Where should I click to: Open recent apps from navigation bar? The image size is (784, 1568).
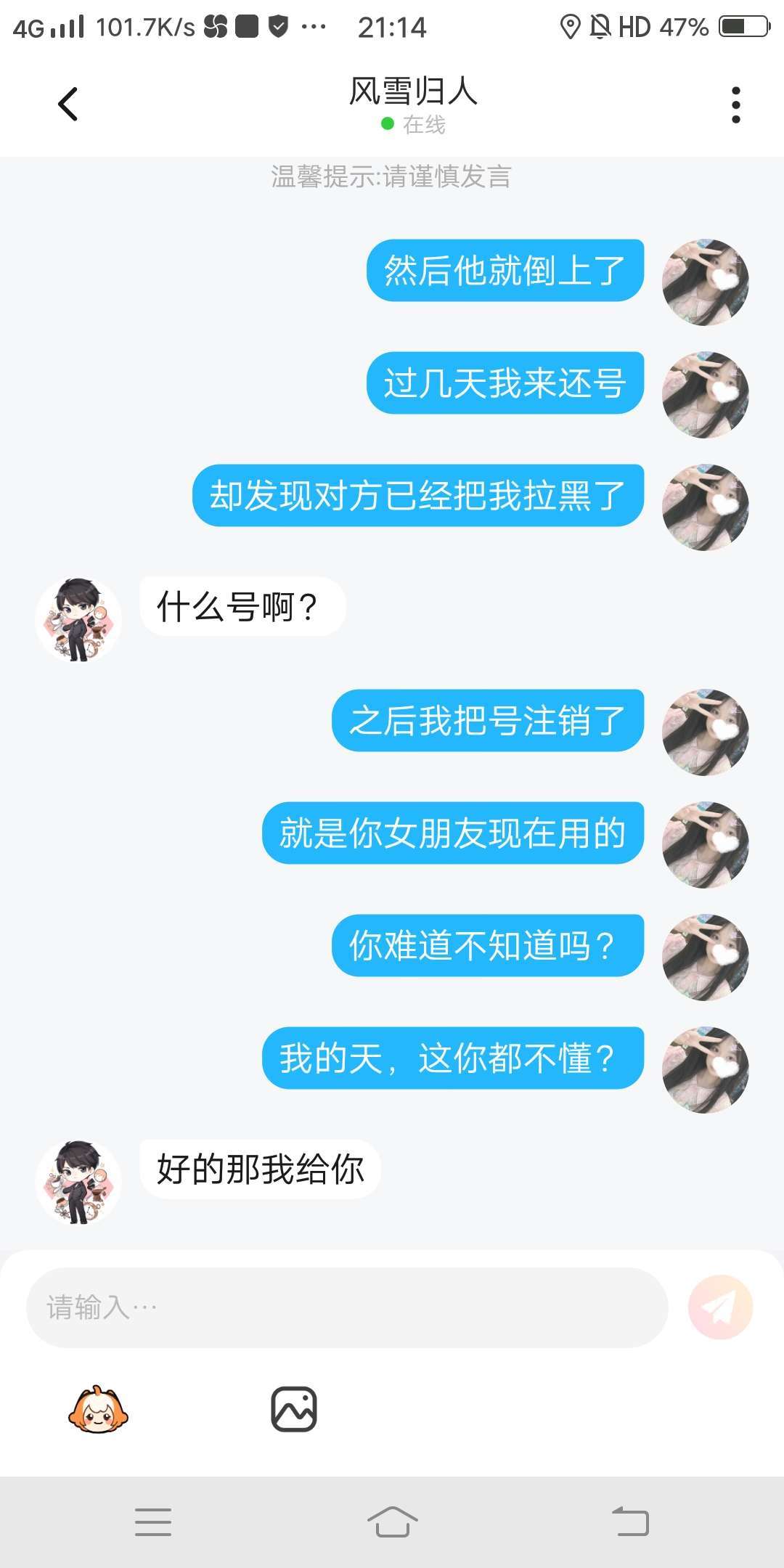(153, 1522)
